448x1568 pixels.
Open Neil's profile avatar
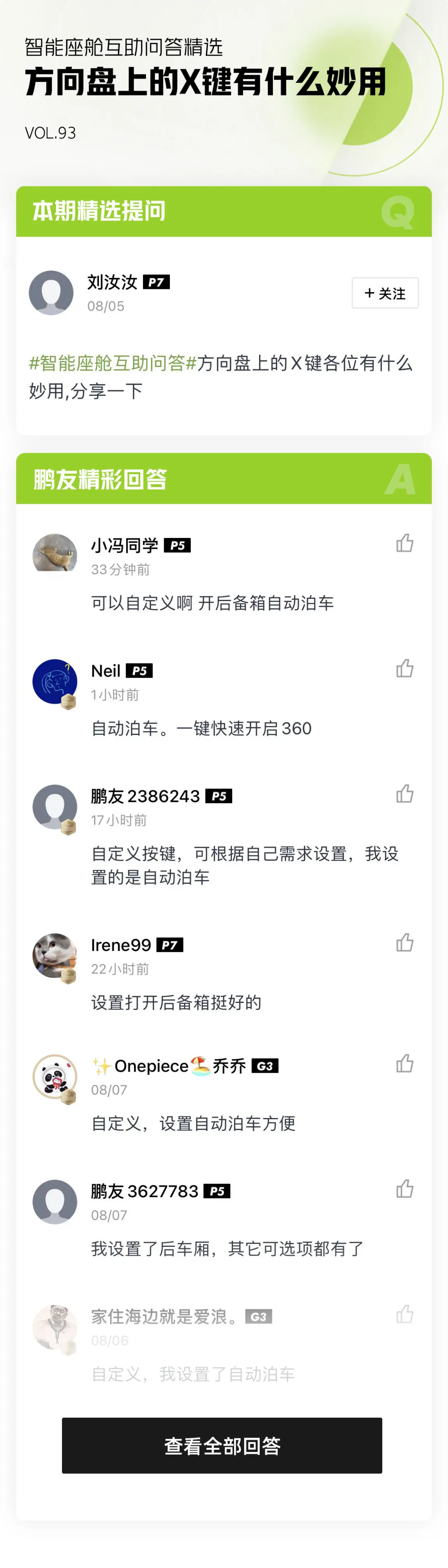click(55, 681)
